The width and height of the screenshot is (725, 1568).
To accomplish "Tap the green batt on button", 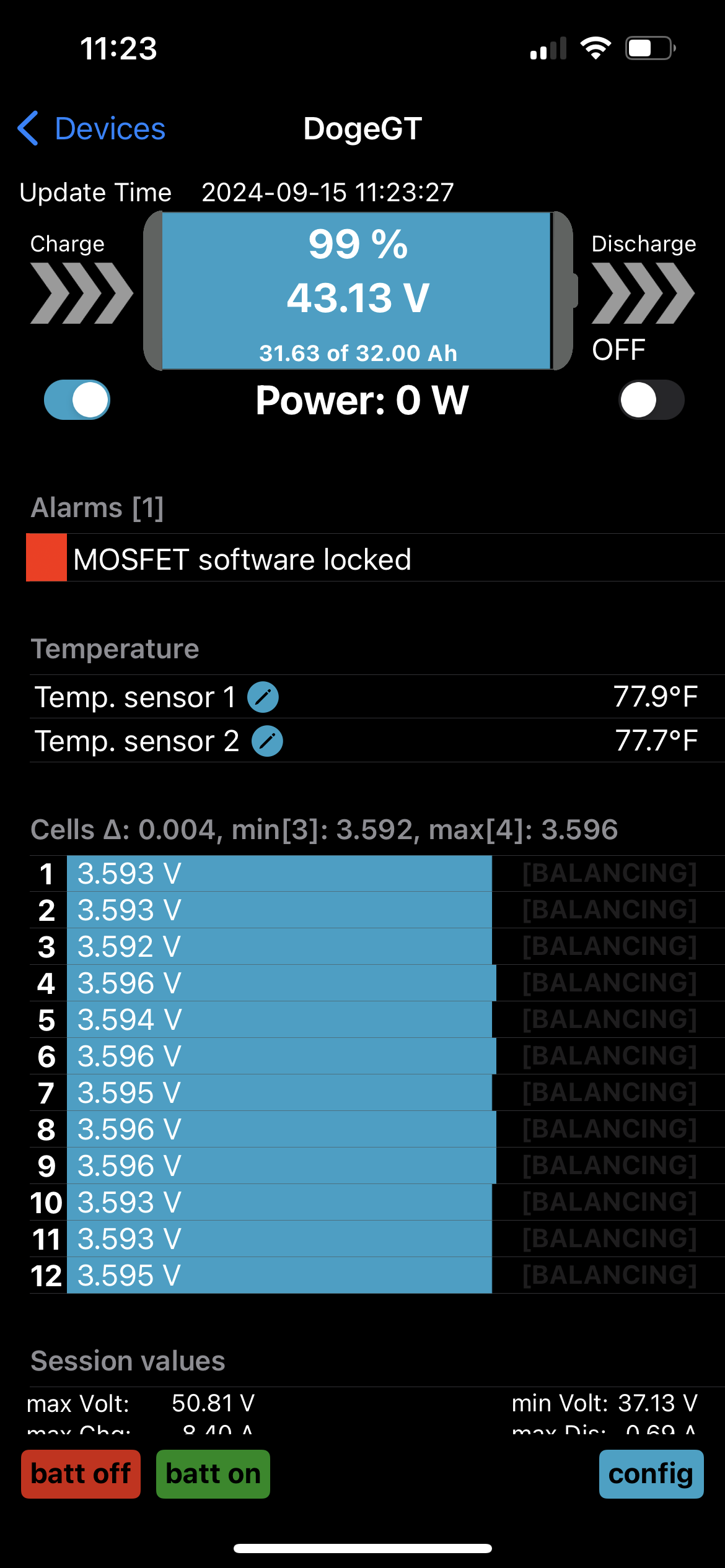I will (x=213, y=1474).
